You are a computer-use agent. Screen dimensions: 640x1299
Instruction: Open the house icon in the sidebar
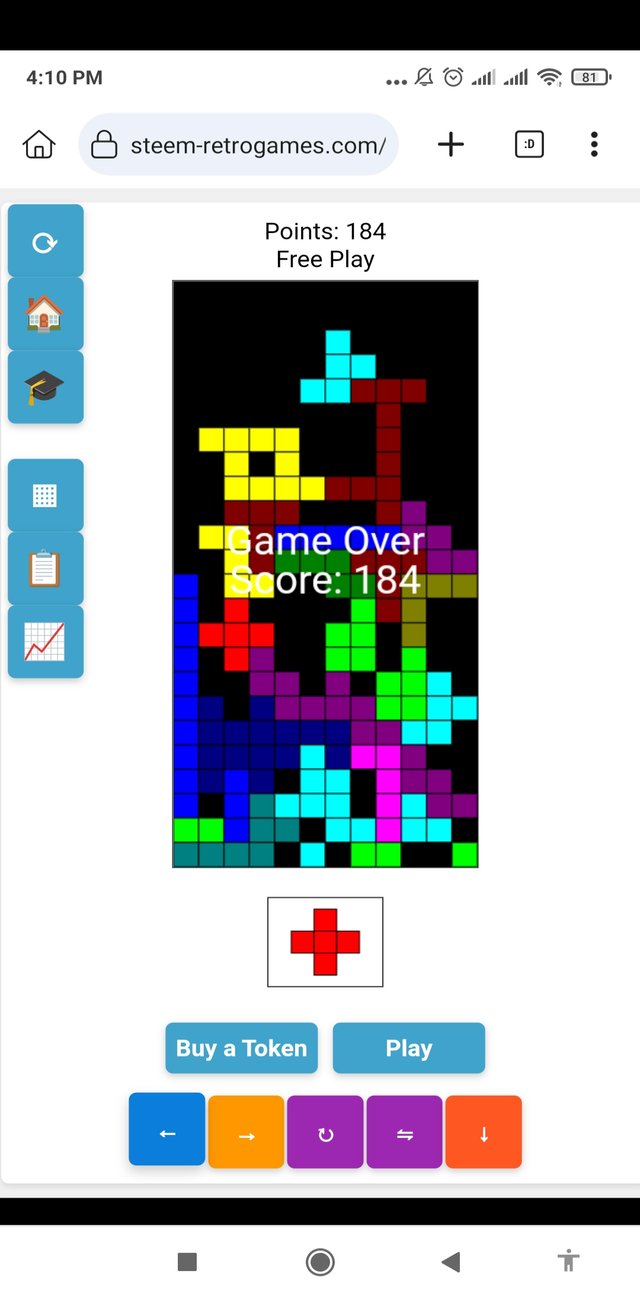click(x=45, y=314)
